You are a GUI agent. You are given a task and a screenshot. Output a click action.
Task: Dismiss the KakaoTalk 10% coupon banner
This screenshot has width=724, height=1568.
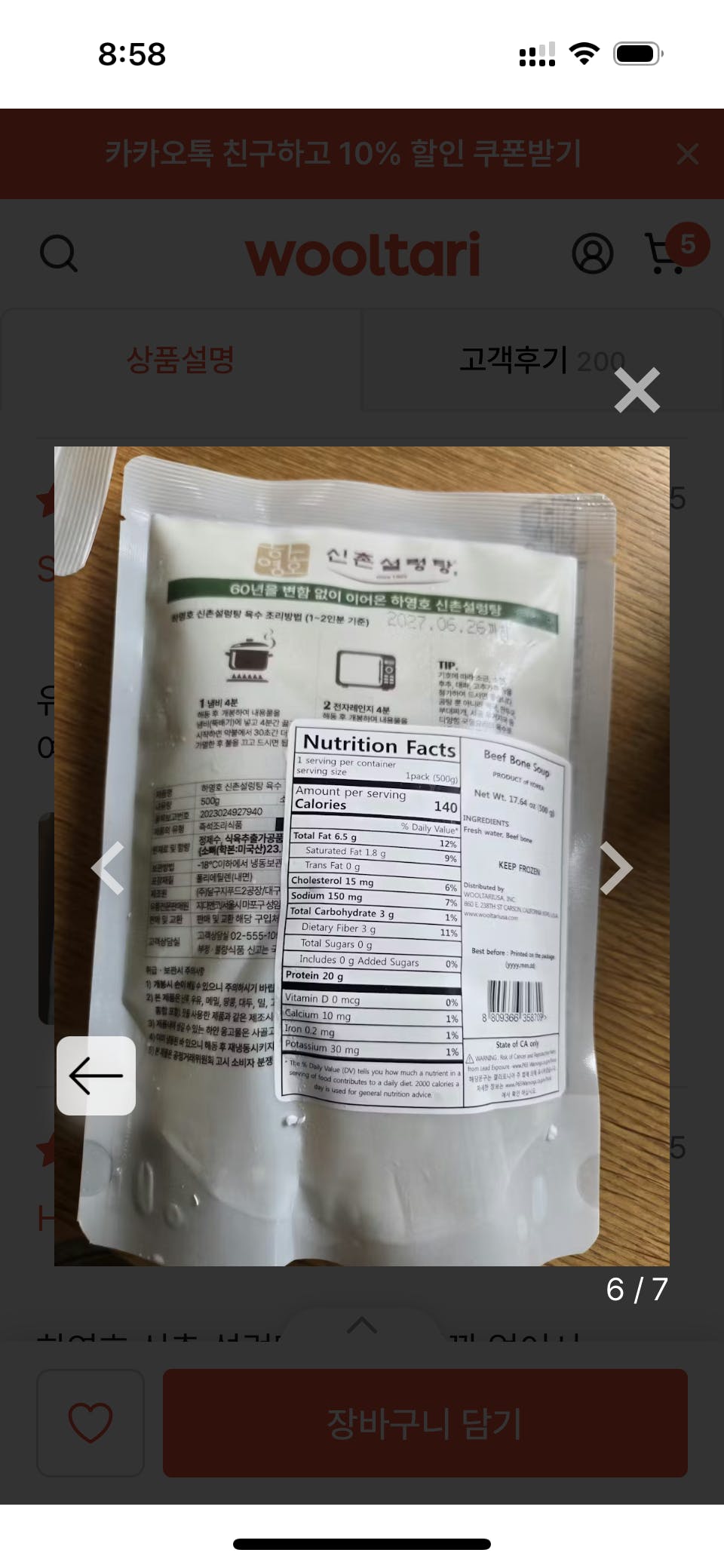(x=687, y=154)
